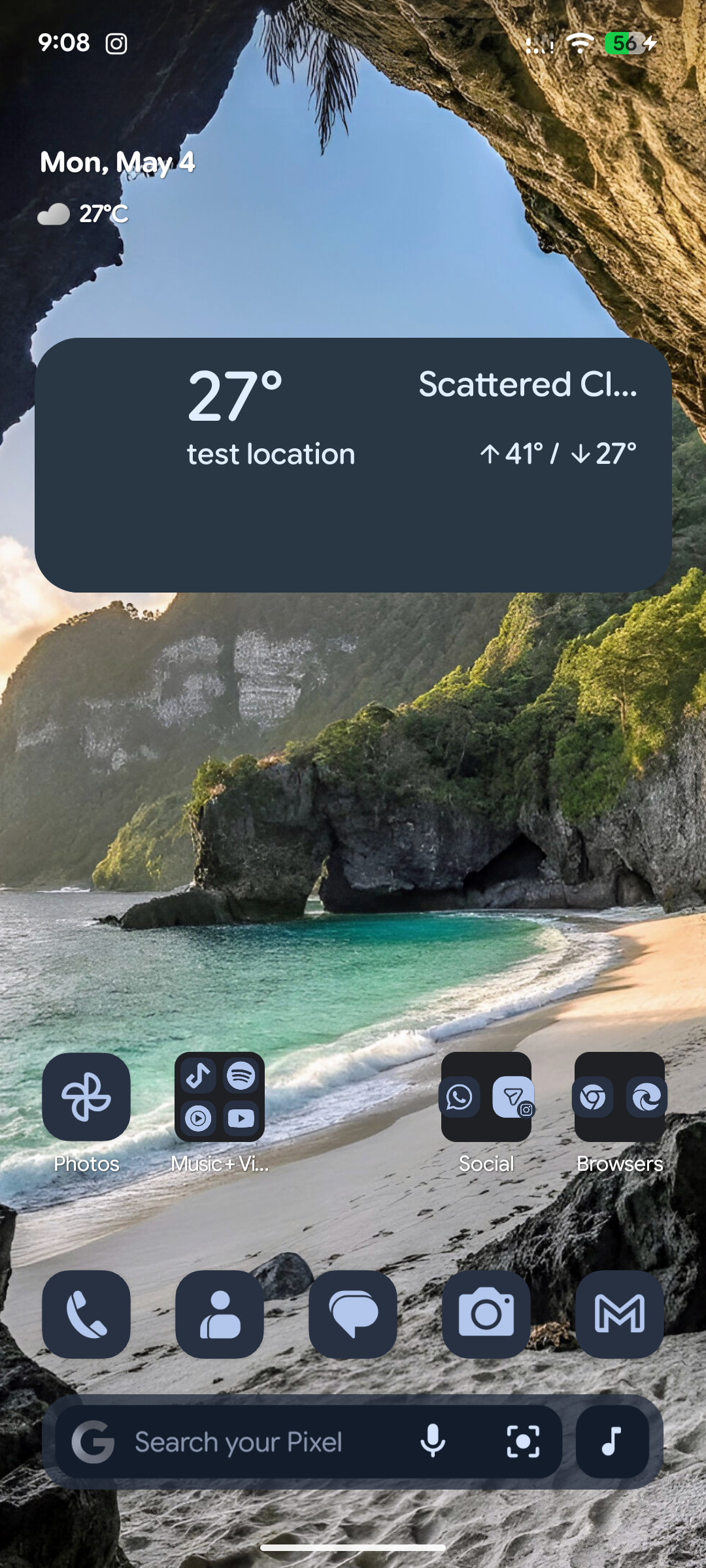Open the Messages app
Viewport: 706px width, 1568px height.
coord(353,1314)
